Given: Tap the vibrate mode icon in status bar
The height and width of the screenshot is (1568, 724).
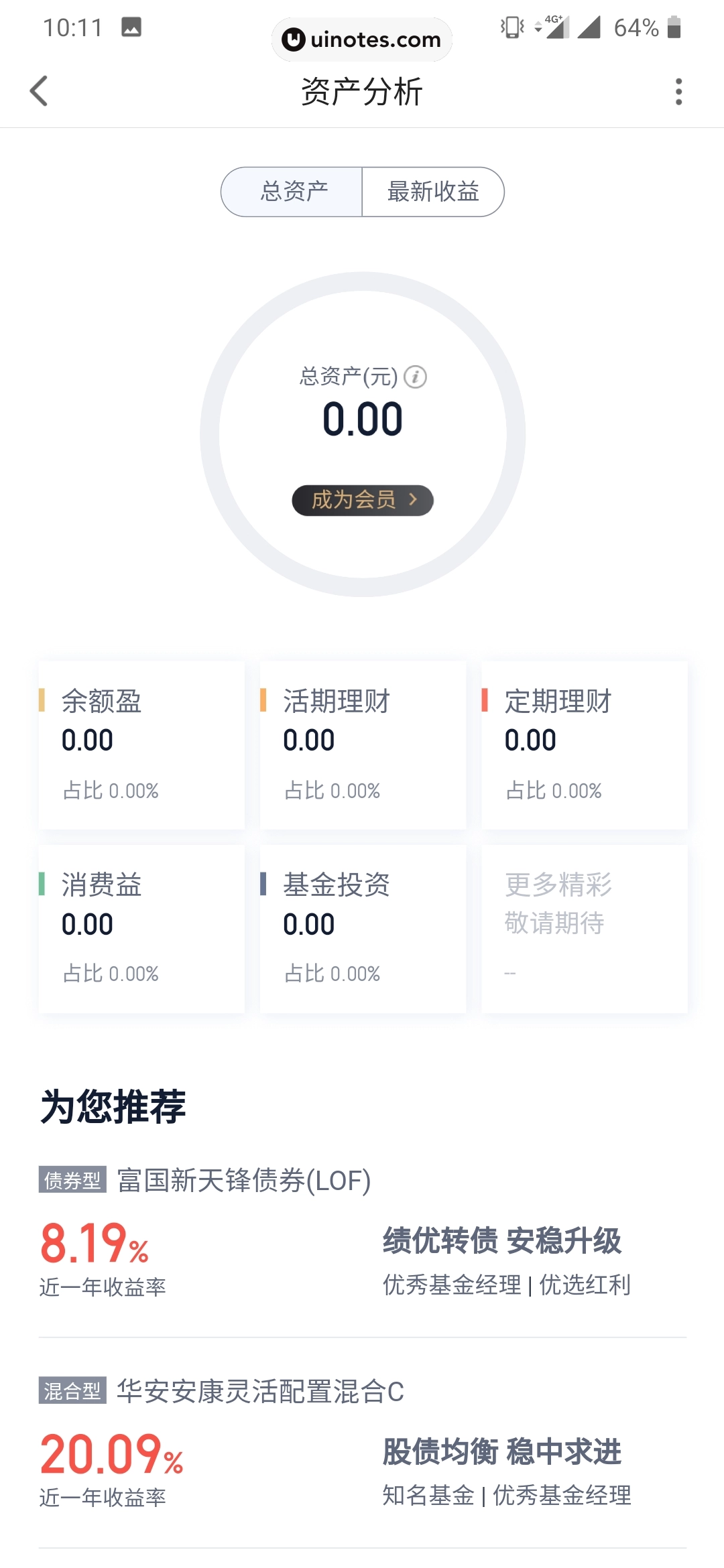Looking at the screenshot, I should [x=511, y=28].
